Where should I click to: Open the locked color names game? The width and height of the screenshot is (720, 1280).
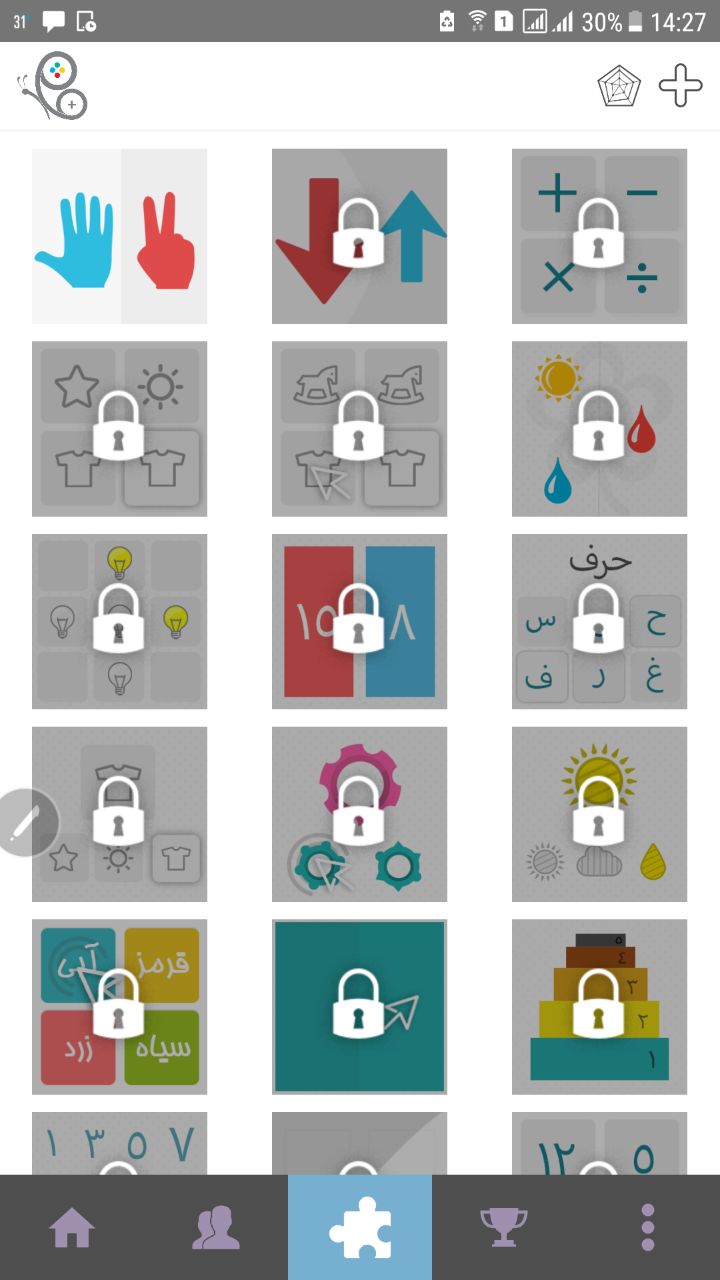pos(119,1006)
